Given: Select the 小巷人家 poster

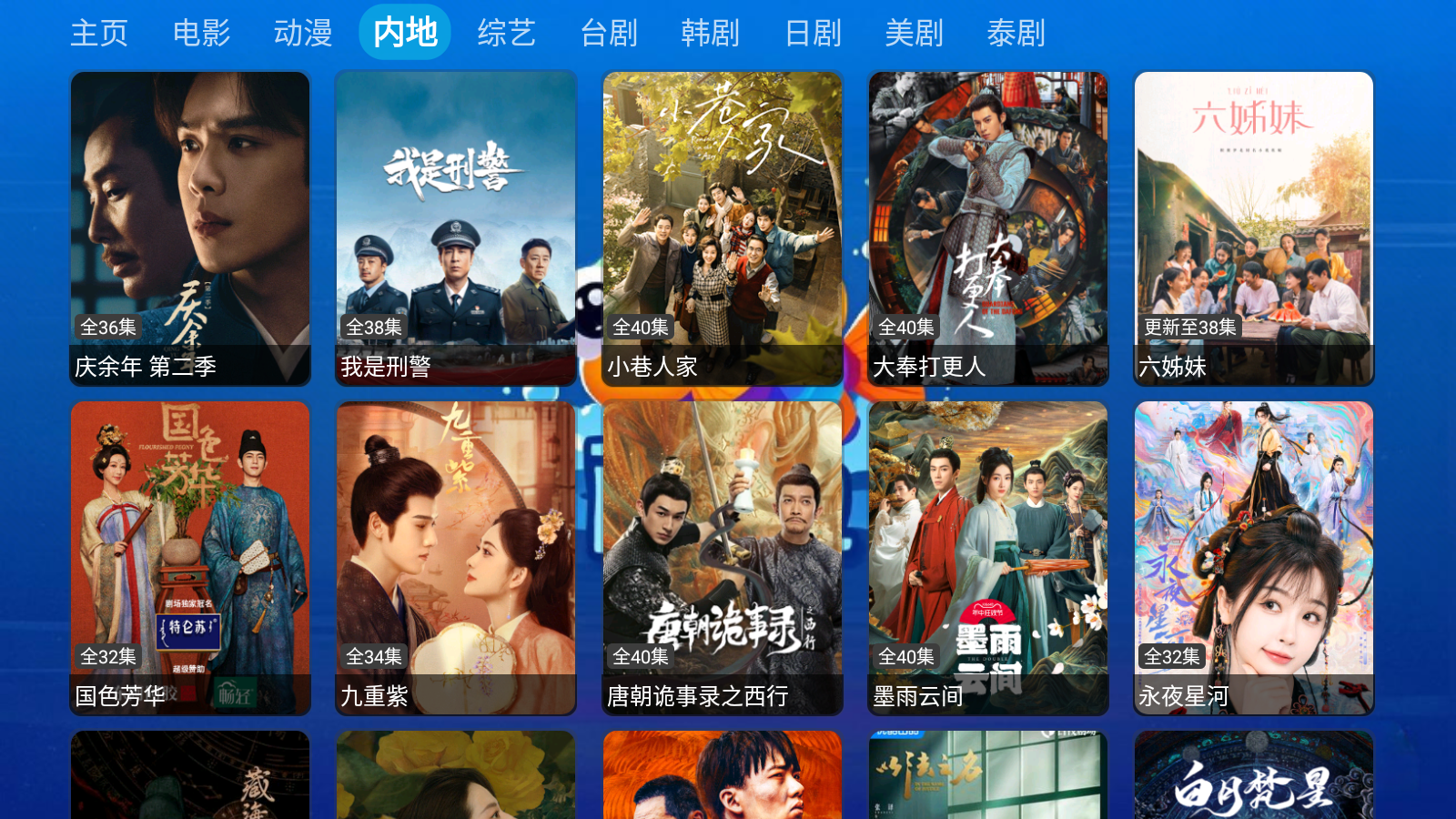Looking at the screenshot, I should tap(723, 227).
